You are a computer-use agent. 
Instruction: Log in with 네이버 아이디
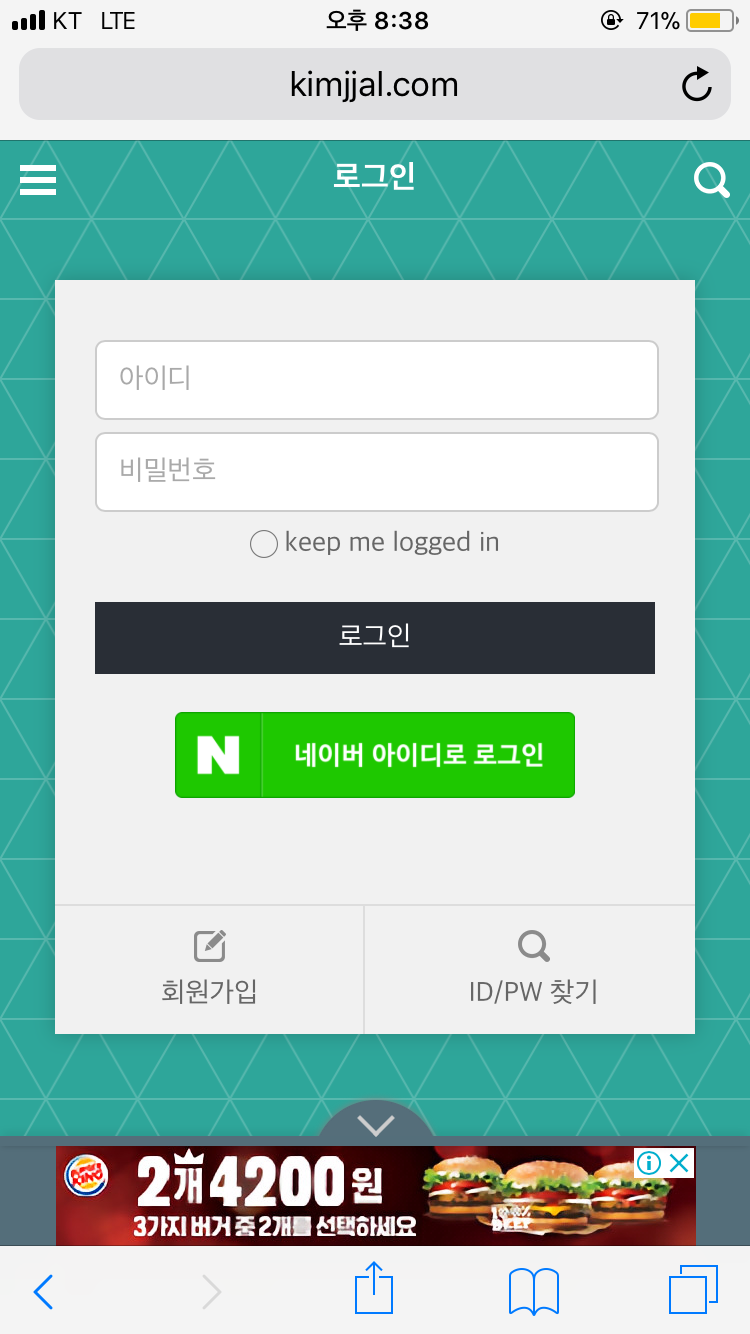375,754
